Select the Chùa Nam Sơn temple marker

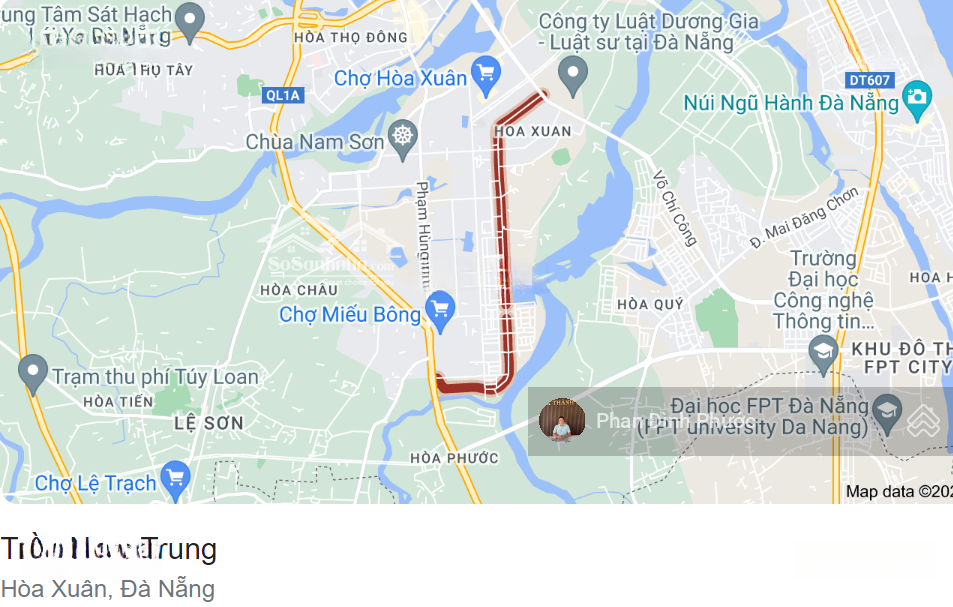click(x=402, y=136)
